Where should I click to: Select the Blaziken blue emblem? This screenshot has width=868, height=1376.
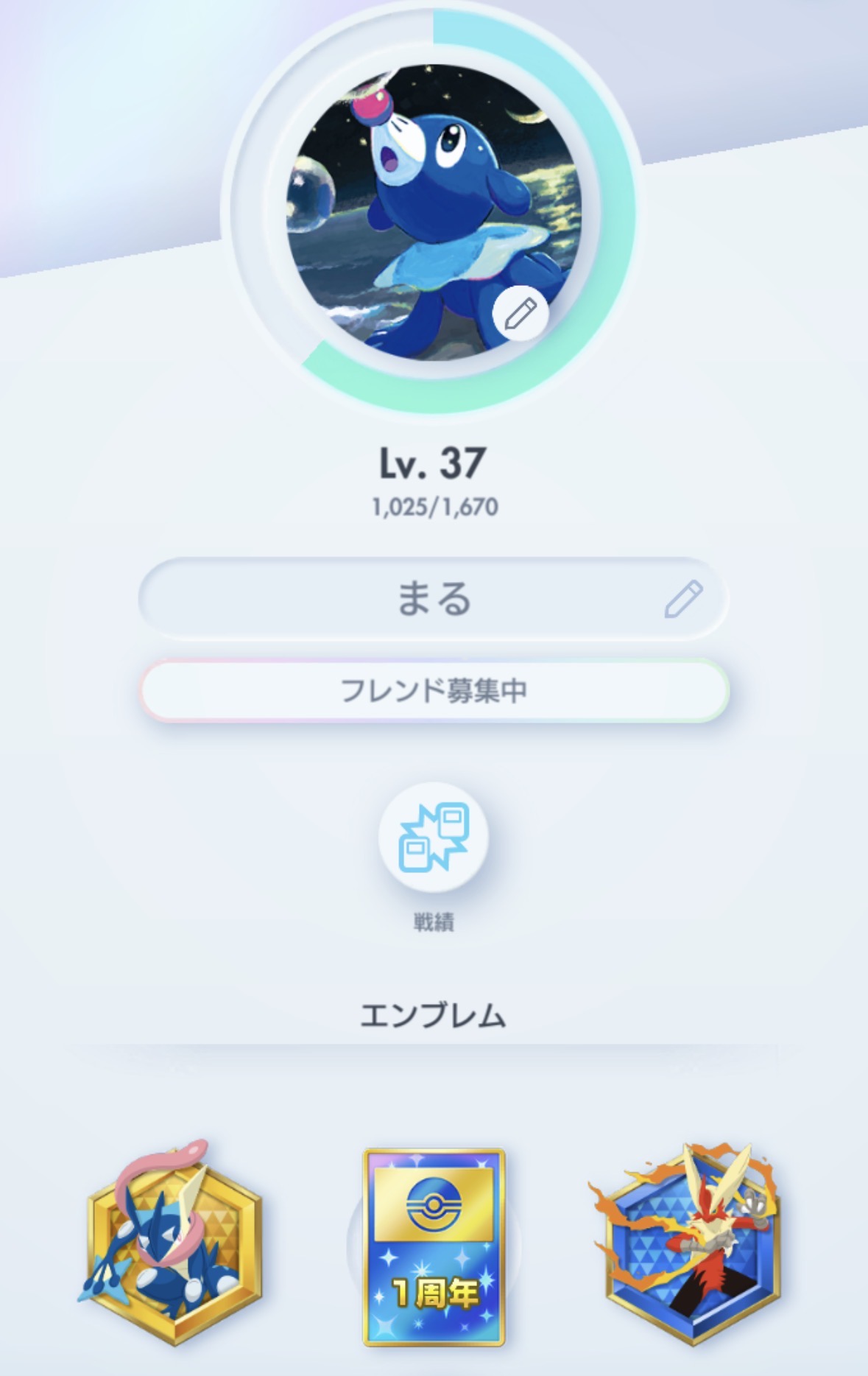click(691, 1245)
